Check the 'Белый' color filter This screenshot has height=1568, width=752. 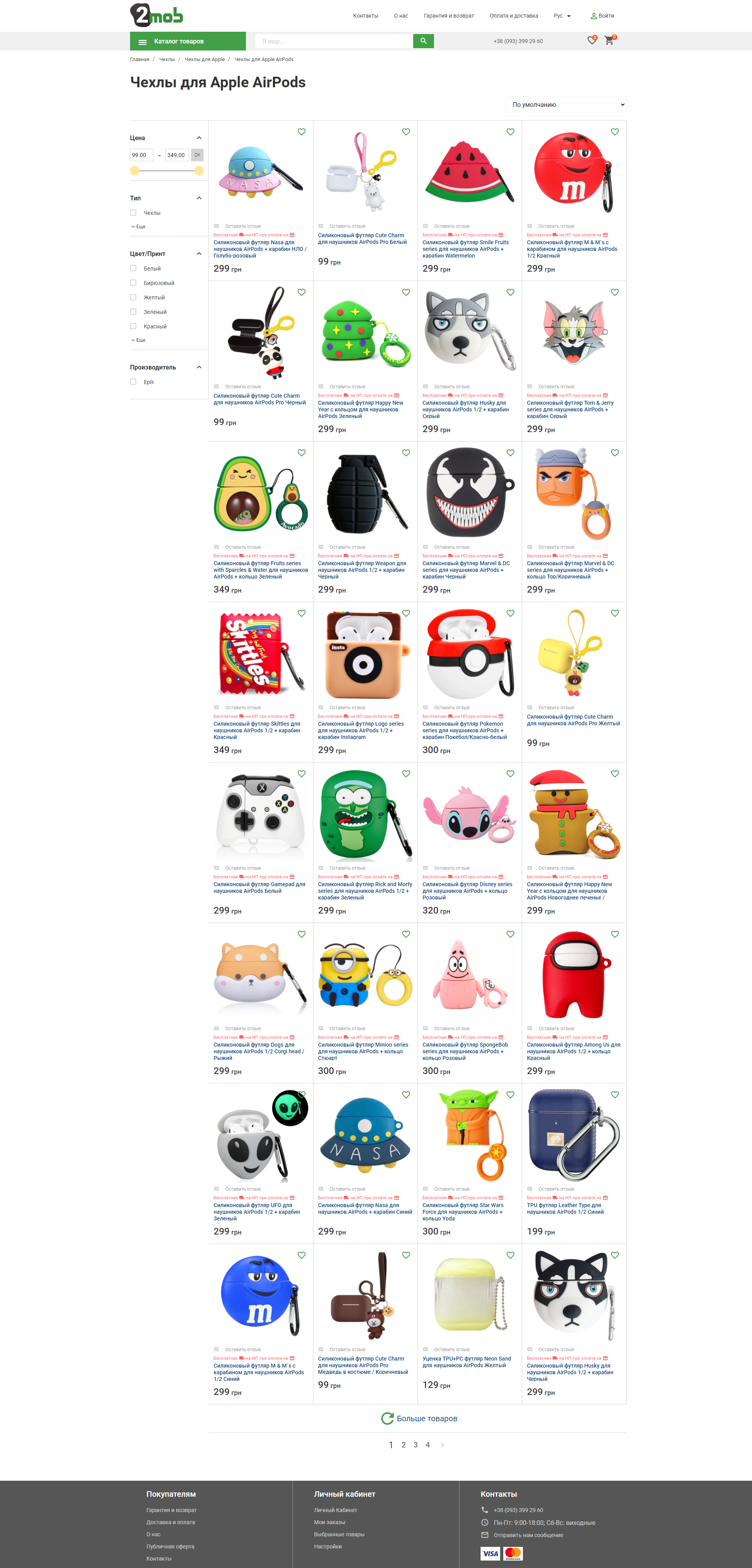pyautogui.click(x=133, y=269)
